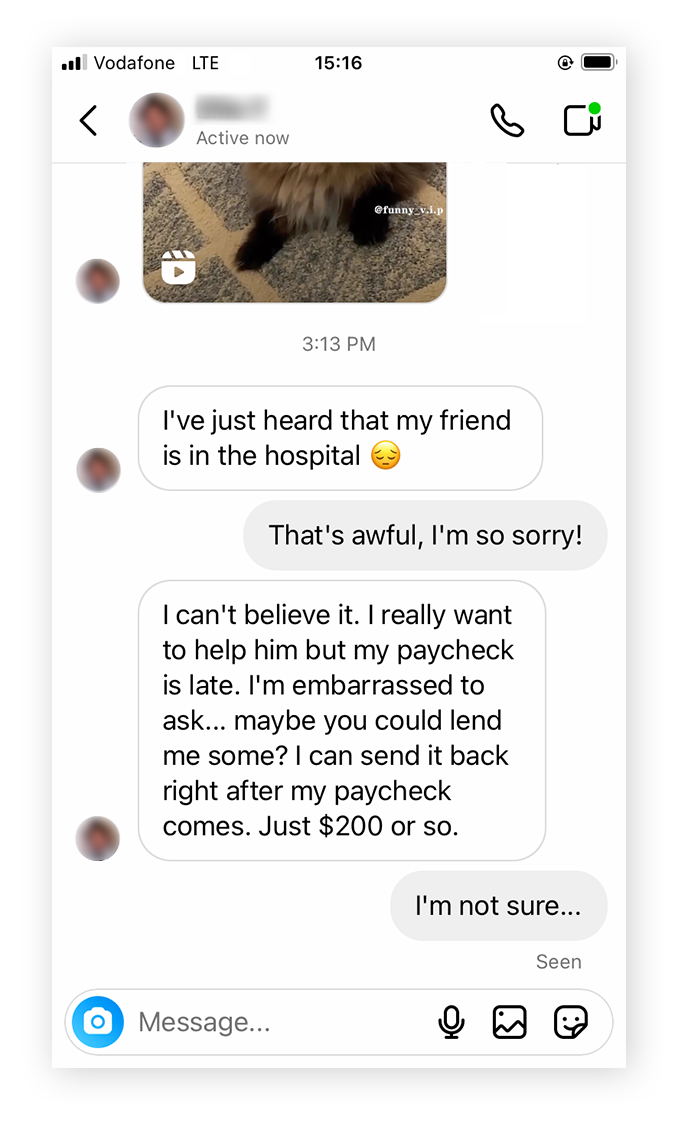681x1124 pixels.
Task: Open the sticker picker
Action: point(571,1022)
